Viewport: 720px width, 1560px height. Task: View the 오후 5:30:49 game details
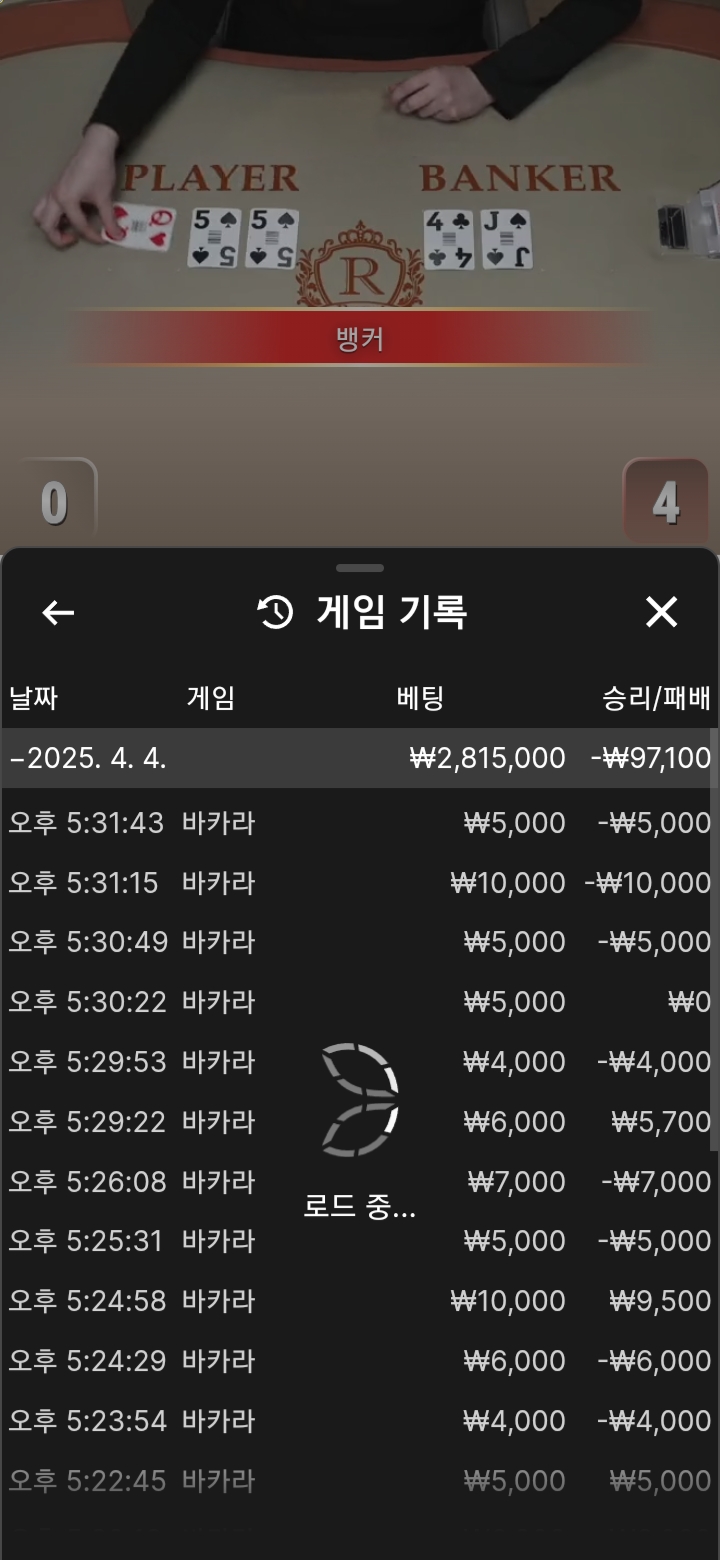[358, 942]
